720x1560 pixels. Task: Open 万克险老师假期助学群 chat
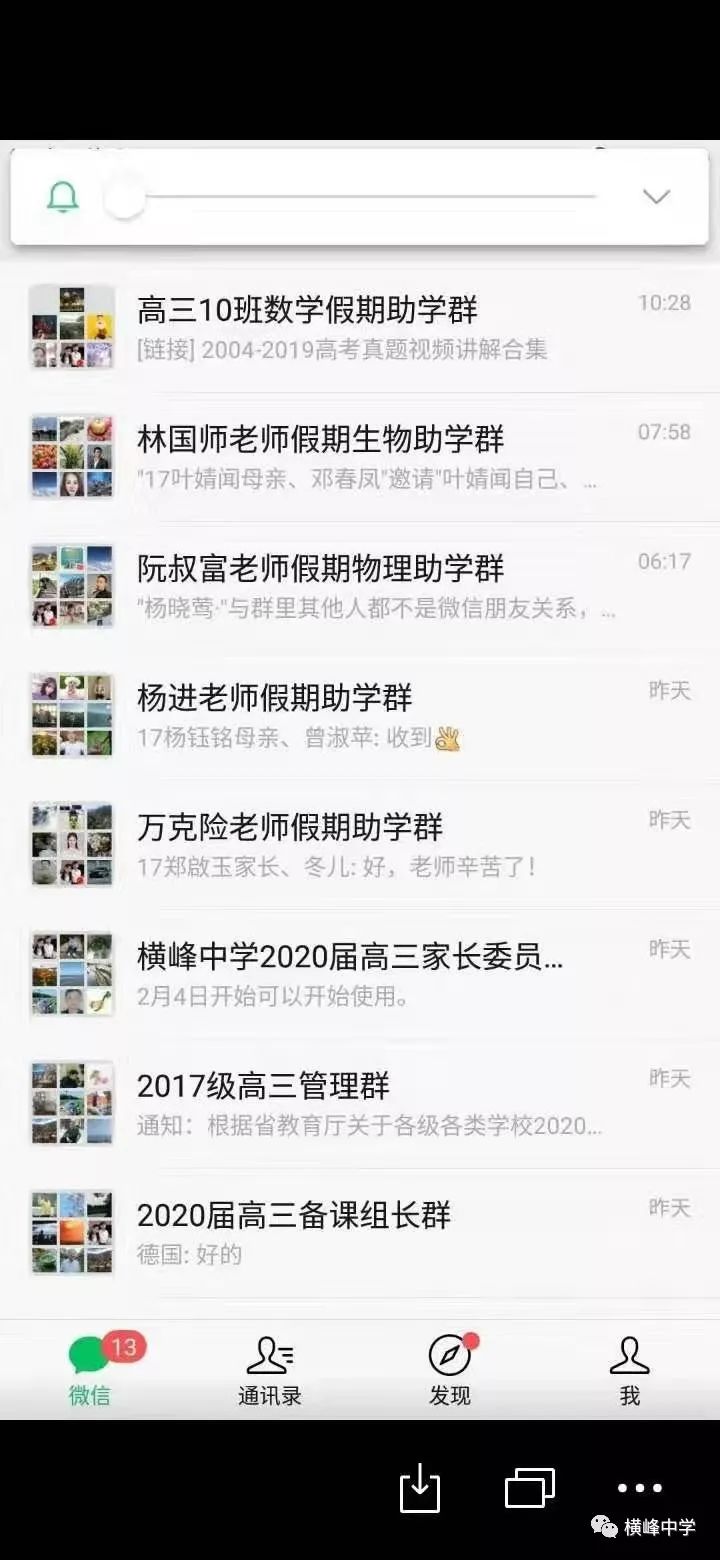click(x=360, y=845)
